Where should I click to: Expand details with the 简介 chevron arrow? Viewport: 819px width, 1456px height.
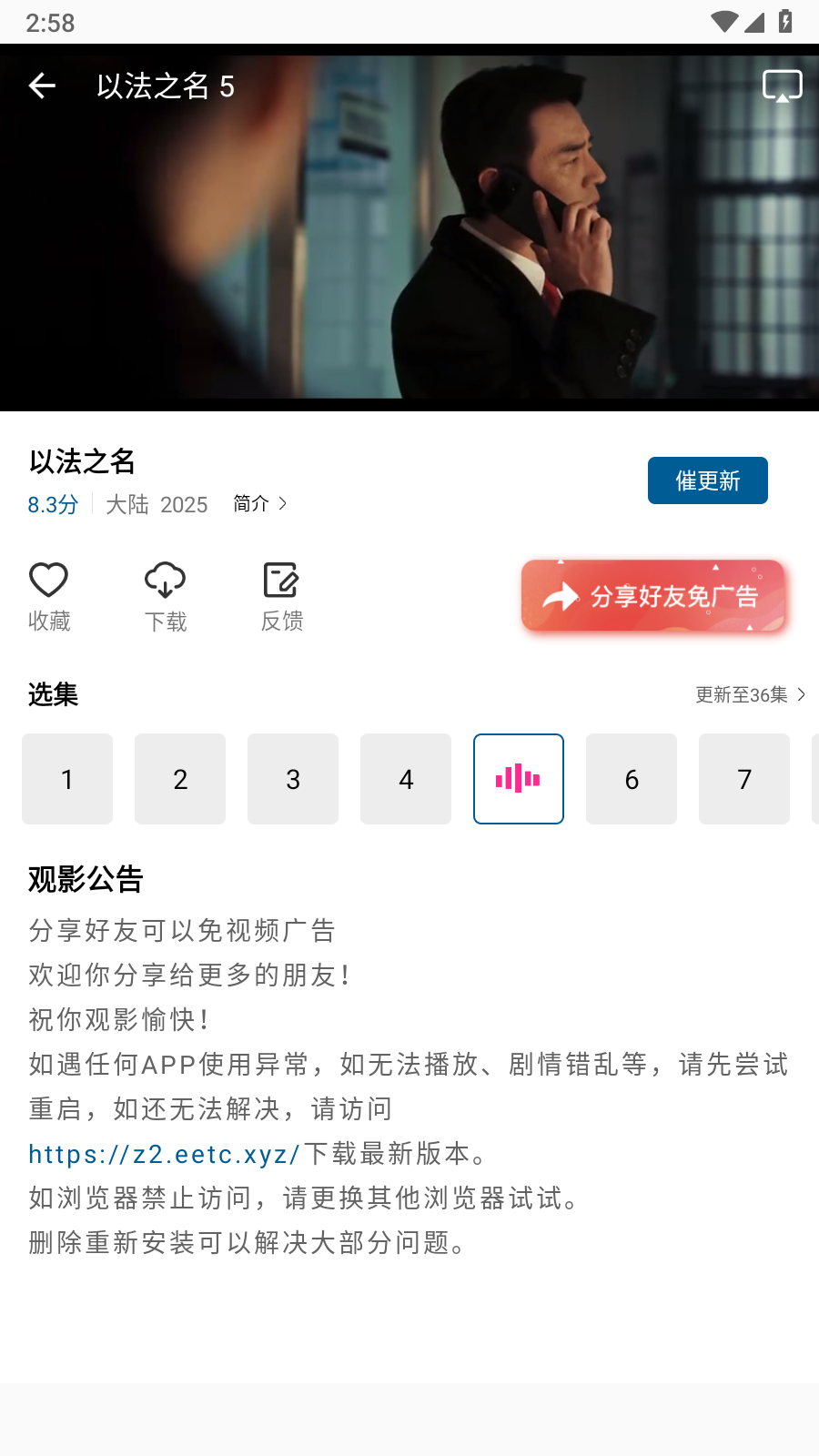point(283,503)
